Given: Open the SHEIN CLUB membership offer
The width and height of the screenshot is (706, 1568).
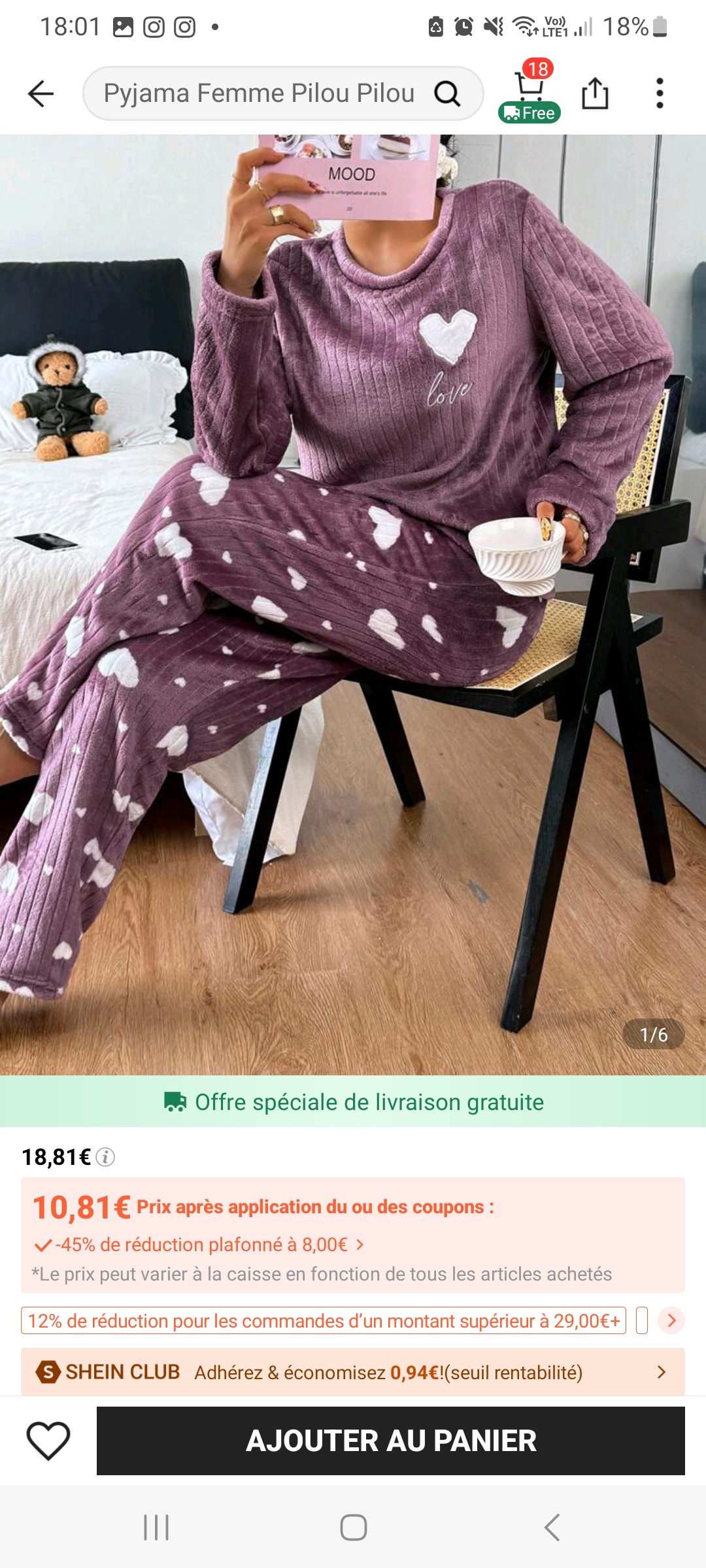Looking at the screenshot, I should [353, 1372].
